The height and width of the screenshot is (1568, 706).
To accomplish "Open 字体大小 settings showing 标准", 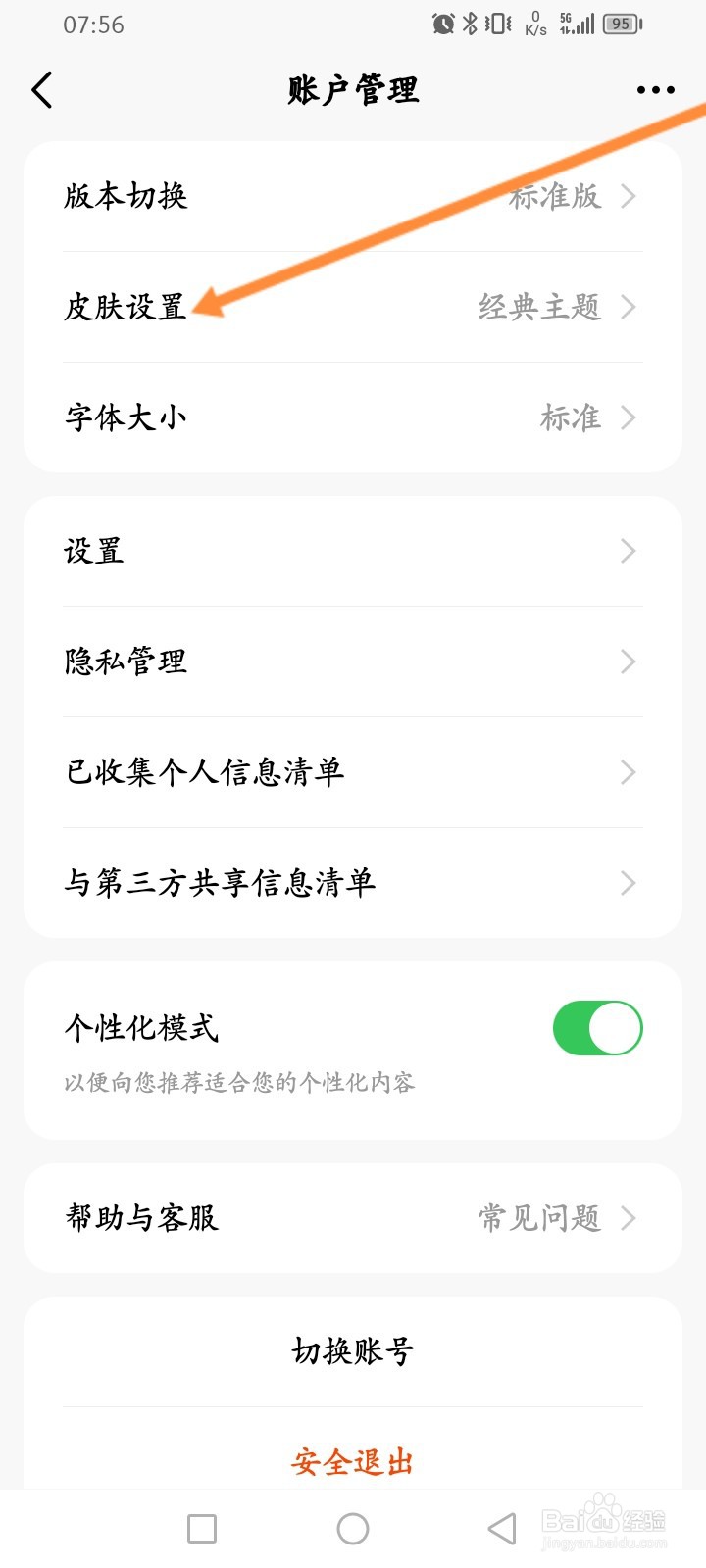I will [353, 417].
